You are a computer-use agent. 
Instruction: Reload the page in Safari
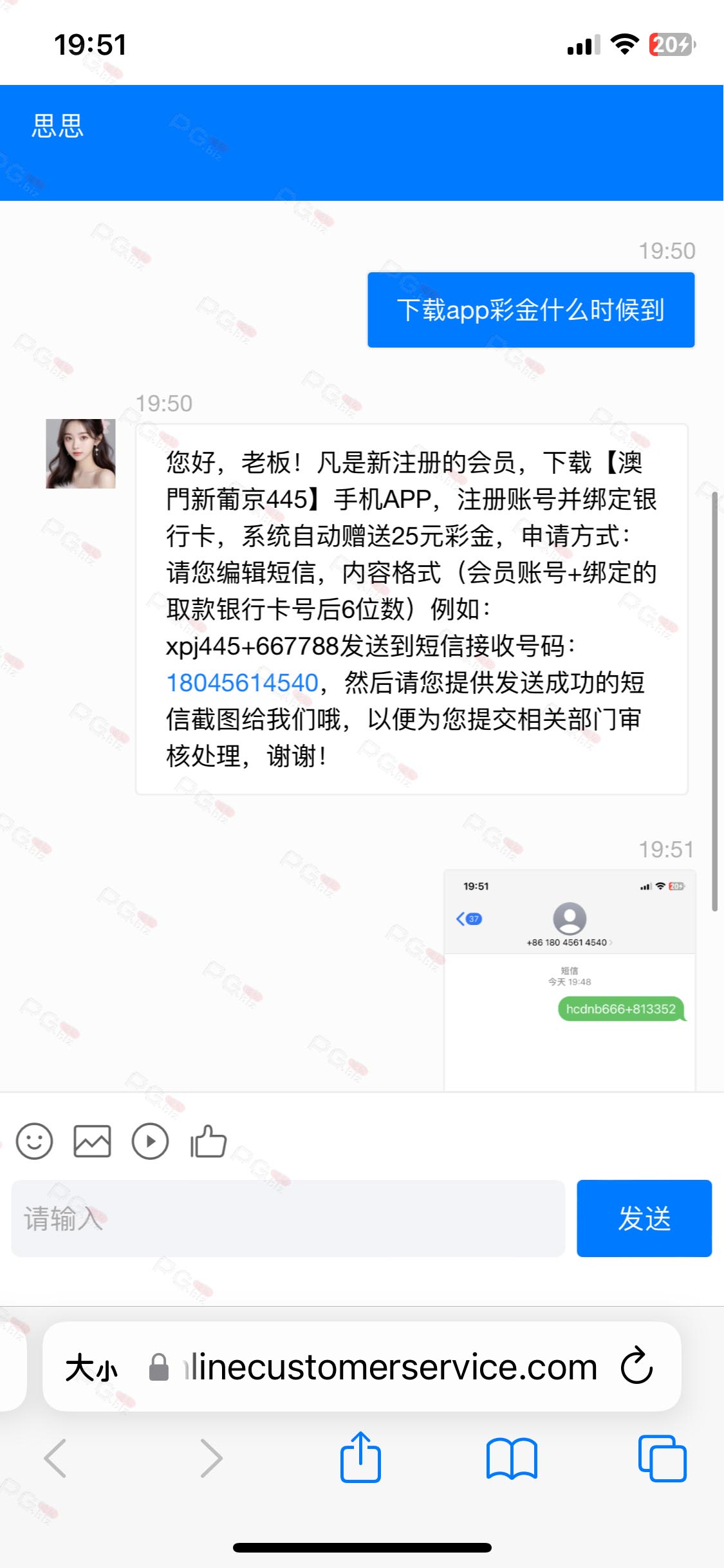(636, 1367)
